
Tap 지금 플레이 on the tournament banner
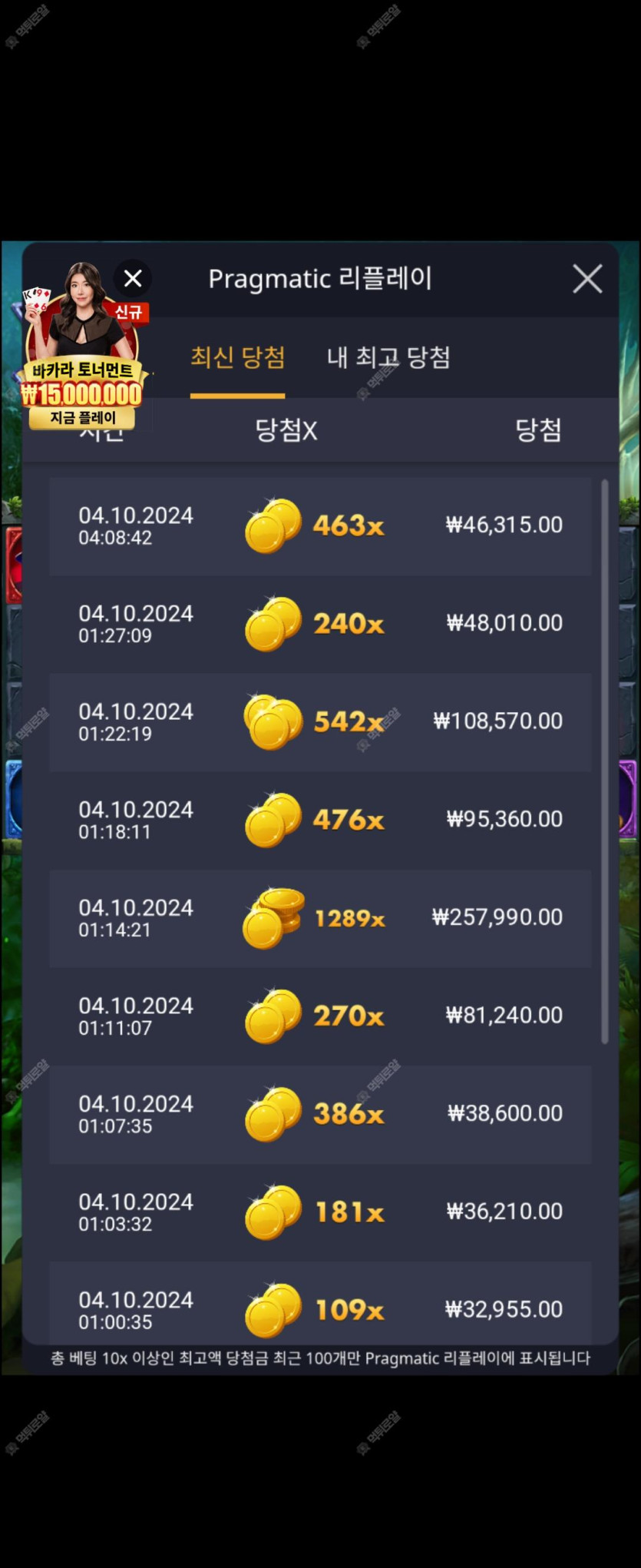82,418
